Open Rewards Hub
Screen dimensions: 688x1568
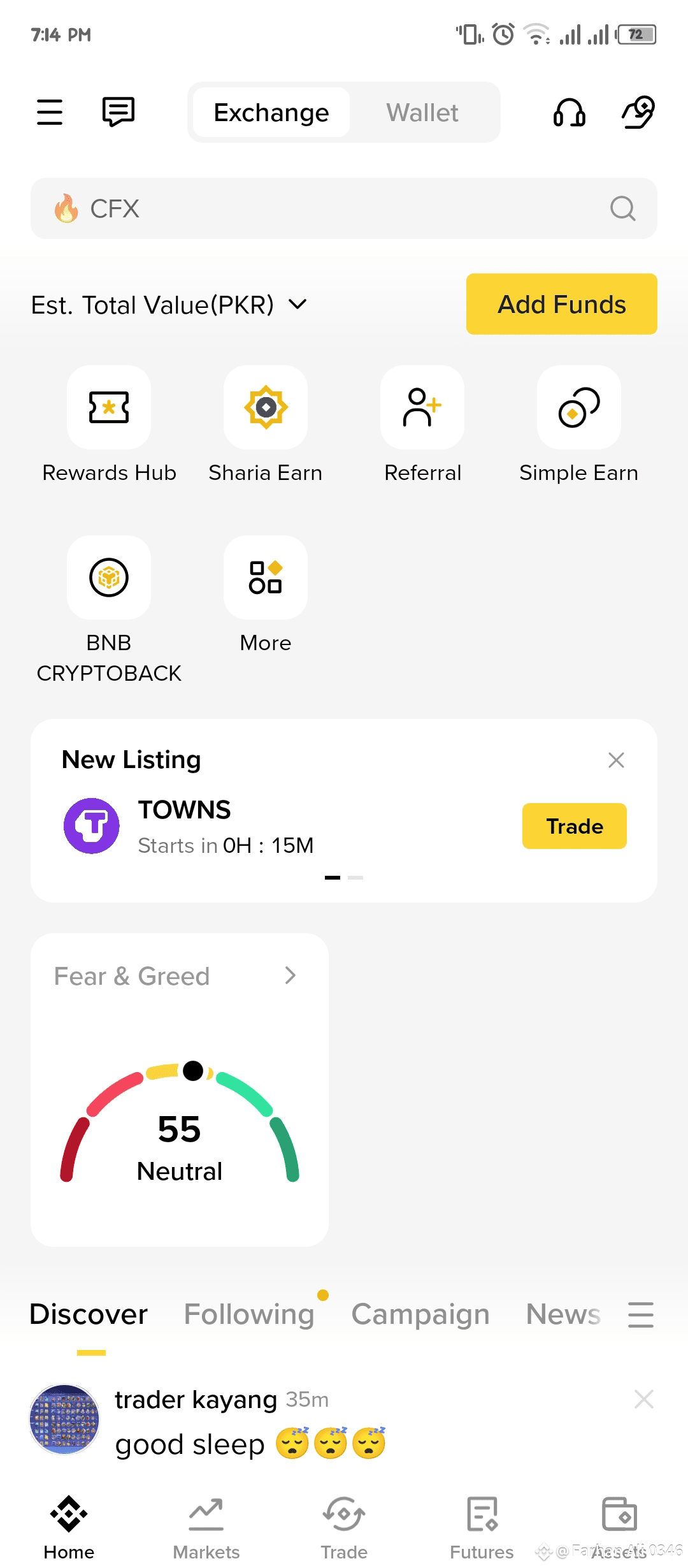[109, 425]
